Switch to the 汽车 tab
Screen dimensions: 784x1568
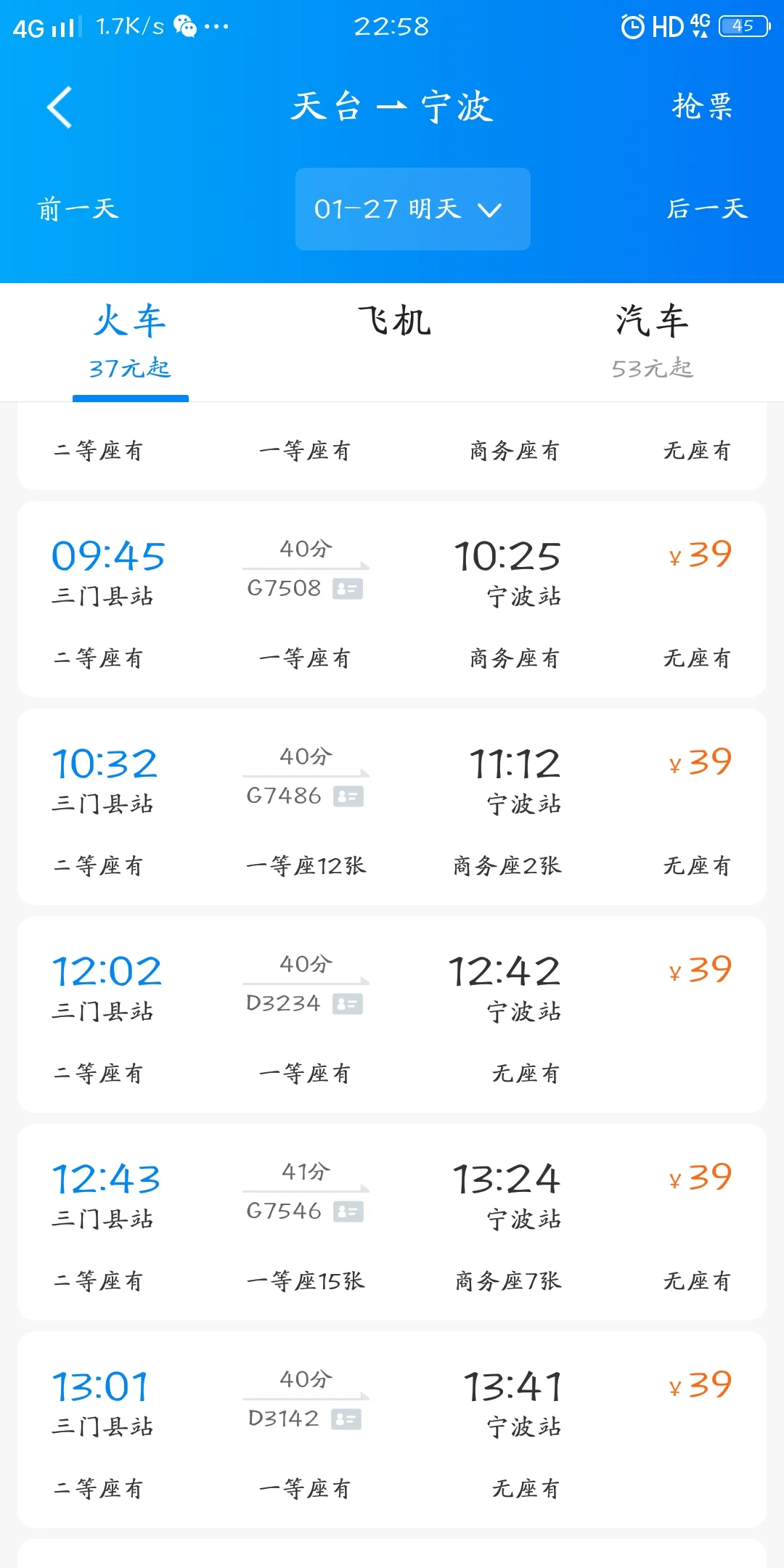pyautogui.click(x=652, y=322)
